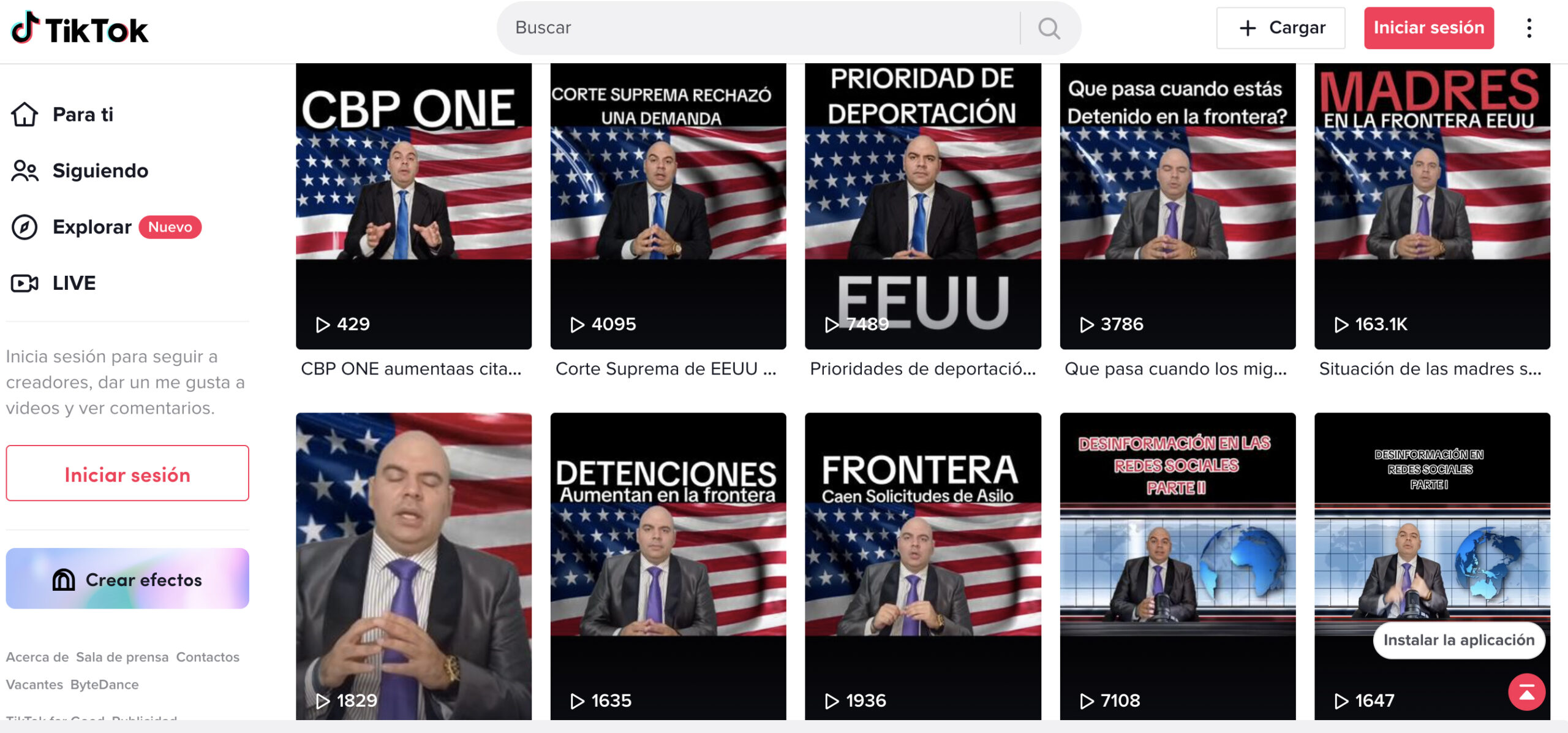Screen dimensions: 1568x733
Task: Tap the magnifier search icon
Action: [1049, 28]
